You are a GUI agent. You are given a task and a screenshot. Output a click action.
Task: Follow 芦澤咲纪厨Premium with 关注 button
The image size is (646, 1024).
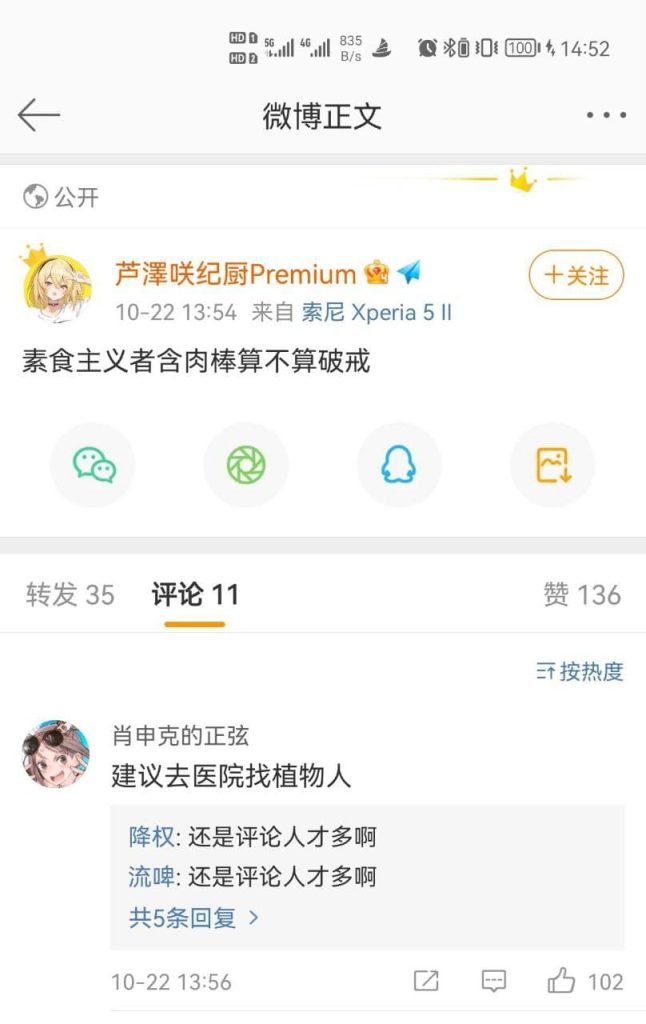click(x=576, y=275)
